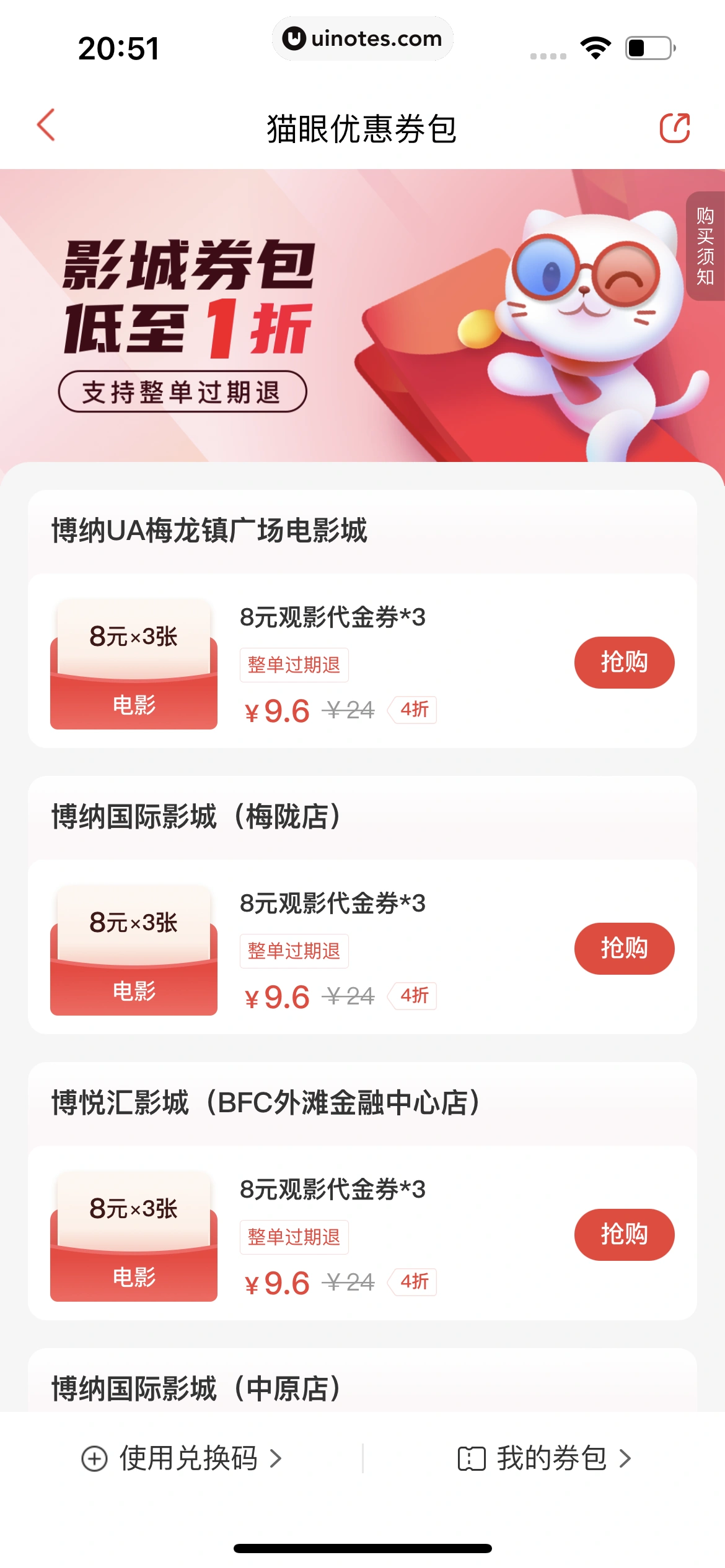Select 整单过期退 tag on 梅陇店 coupon

point(294,950)
